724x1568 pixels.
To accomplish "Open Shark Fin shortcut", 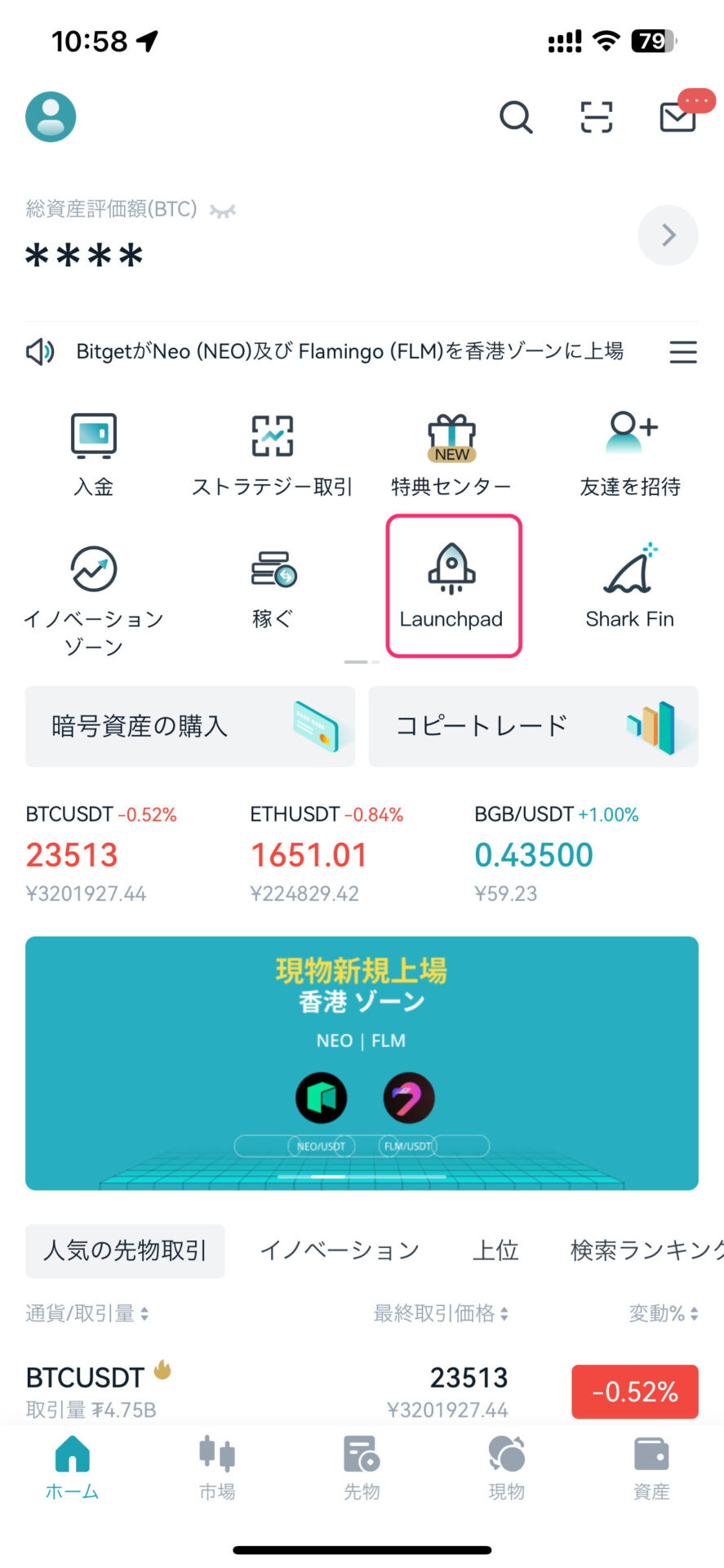I will click(630, 586).
